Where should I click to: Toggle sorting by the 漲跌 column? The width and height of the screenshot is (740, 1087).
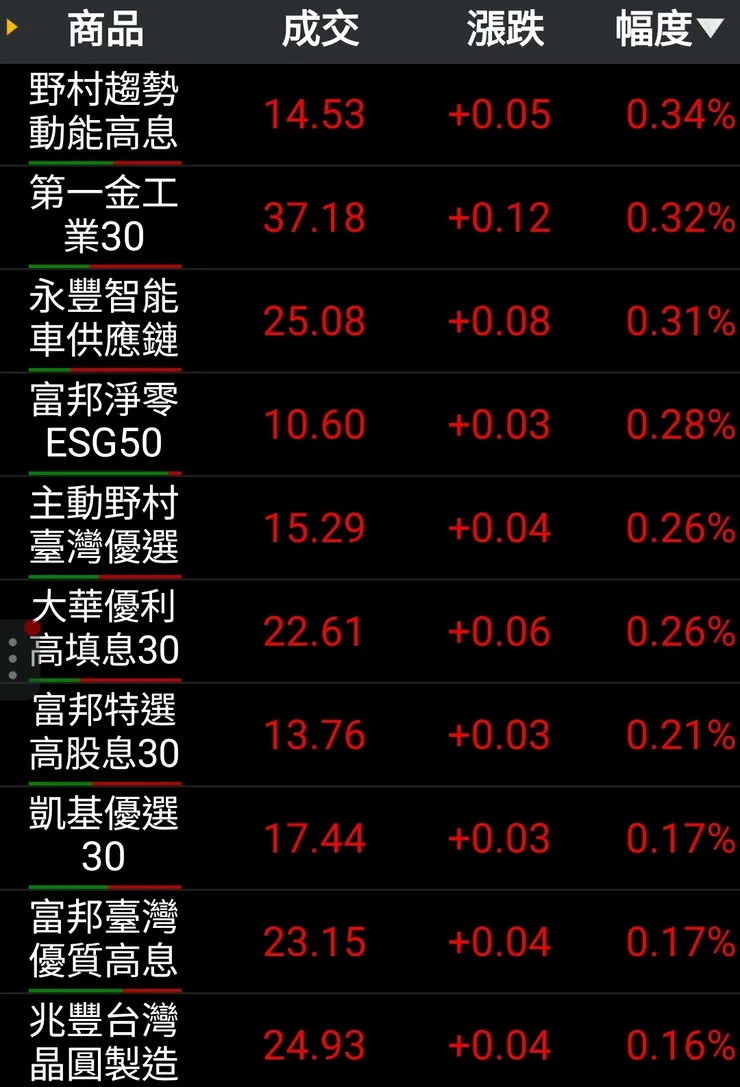coord(505,29)
